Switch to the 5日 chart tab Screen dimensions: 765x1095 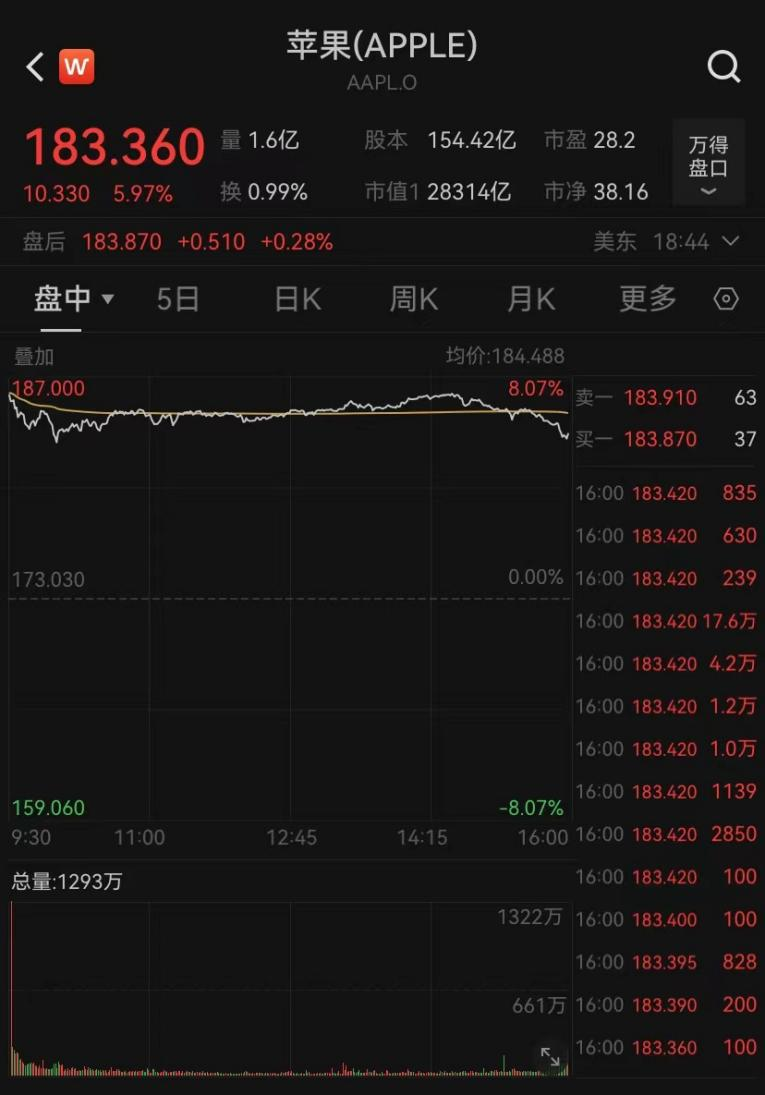click(178, 298)
